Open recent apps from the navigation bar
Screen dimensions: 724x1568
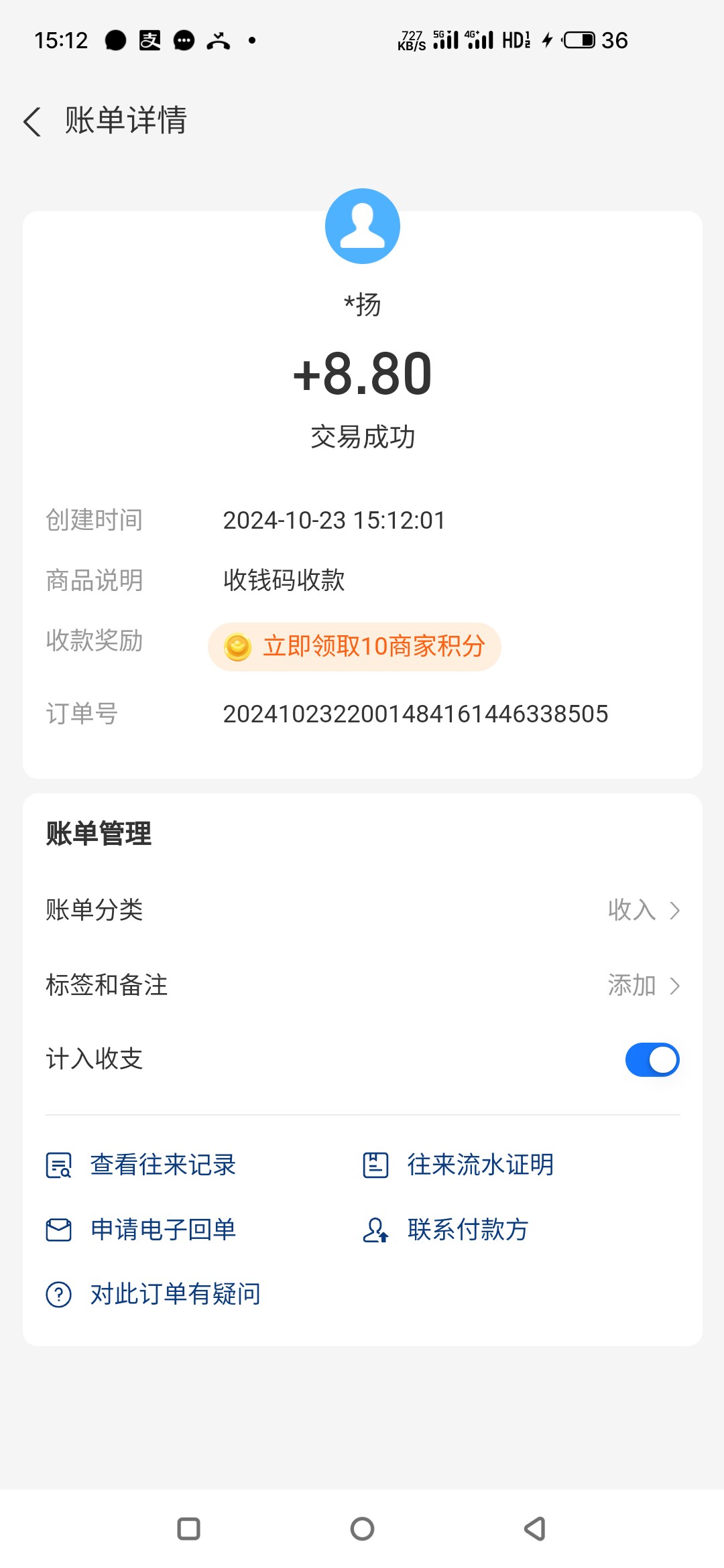tap(188, 1529)
